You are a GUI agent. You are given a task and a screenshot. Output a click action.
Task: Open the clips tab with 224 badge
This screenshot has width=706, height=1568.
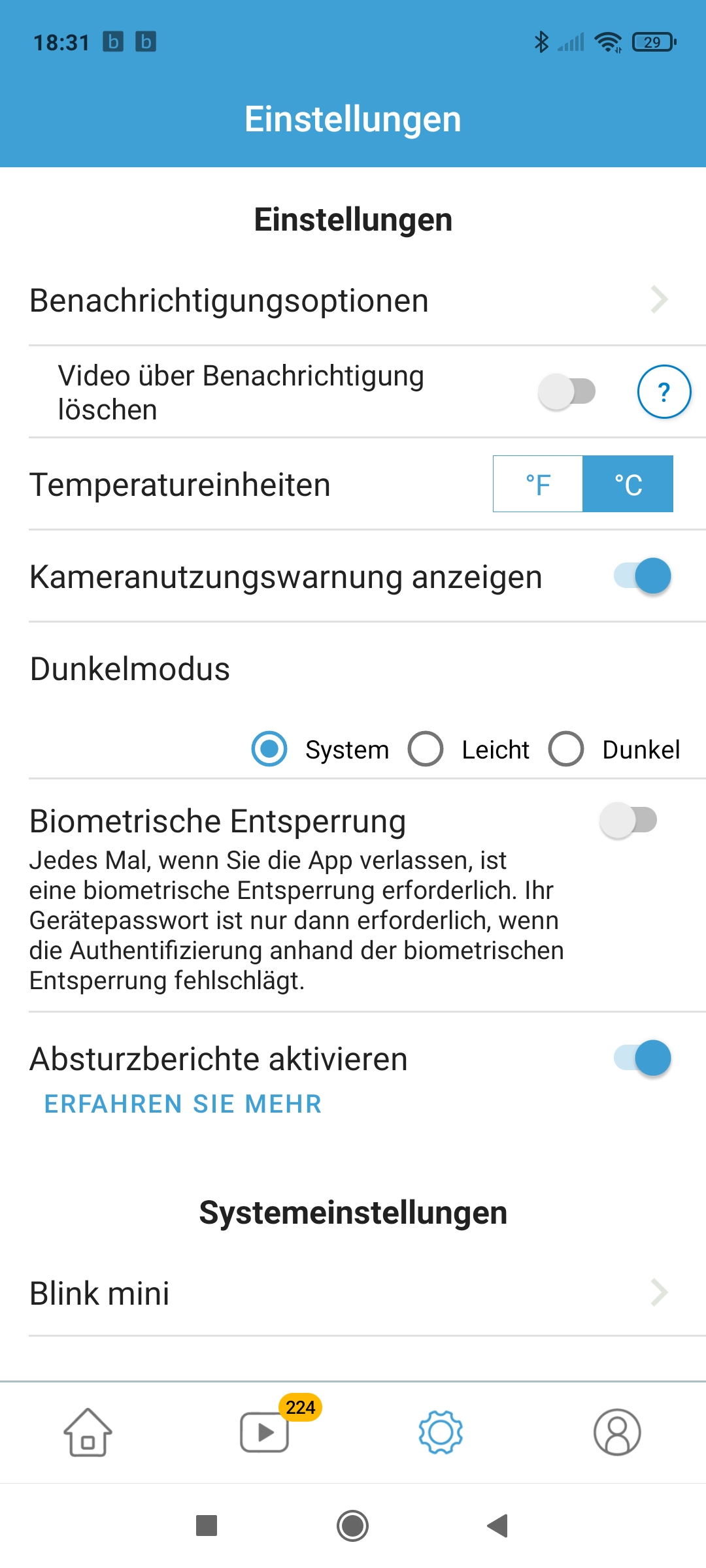pyautogui.click(x=265, y=1432)
